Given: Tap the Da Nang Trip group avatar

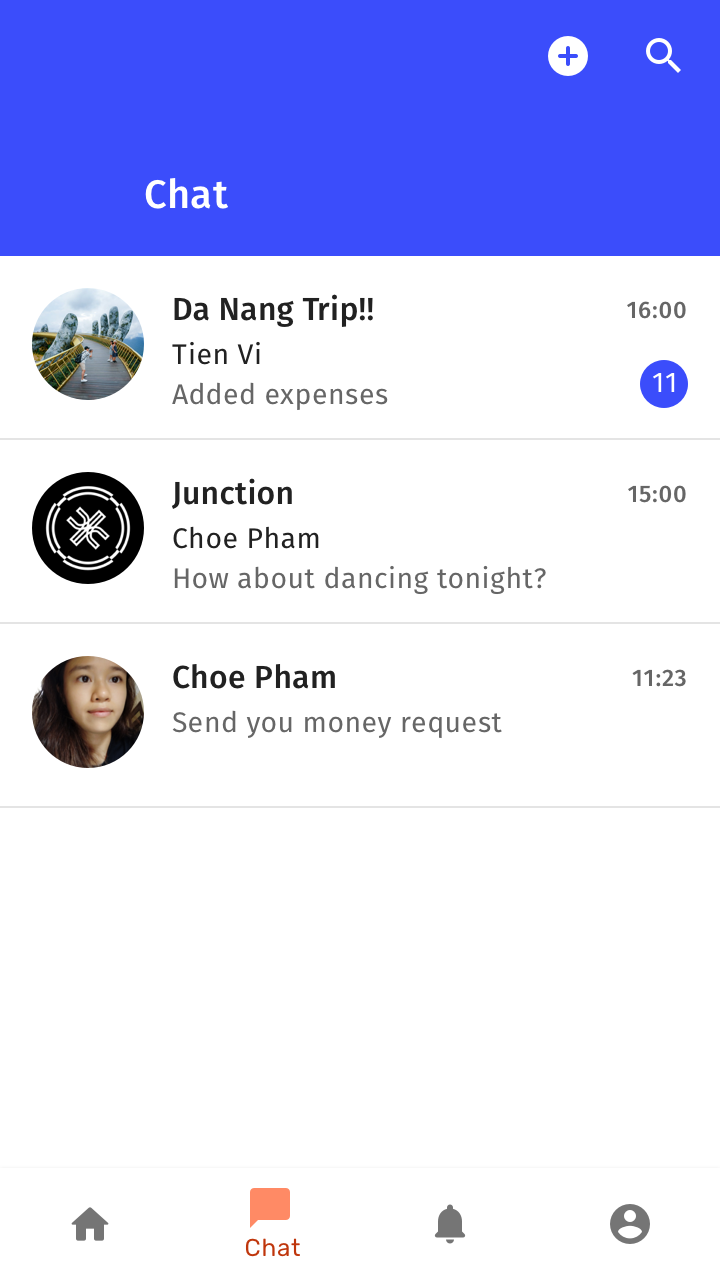Looking at the screenshot, I should [87, 343].
